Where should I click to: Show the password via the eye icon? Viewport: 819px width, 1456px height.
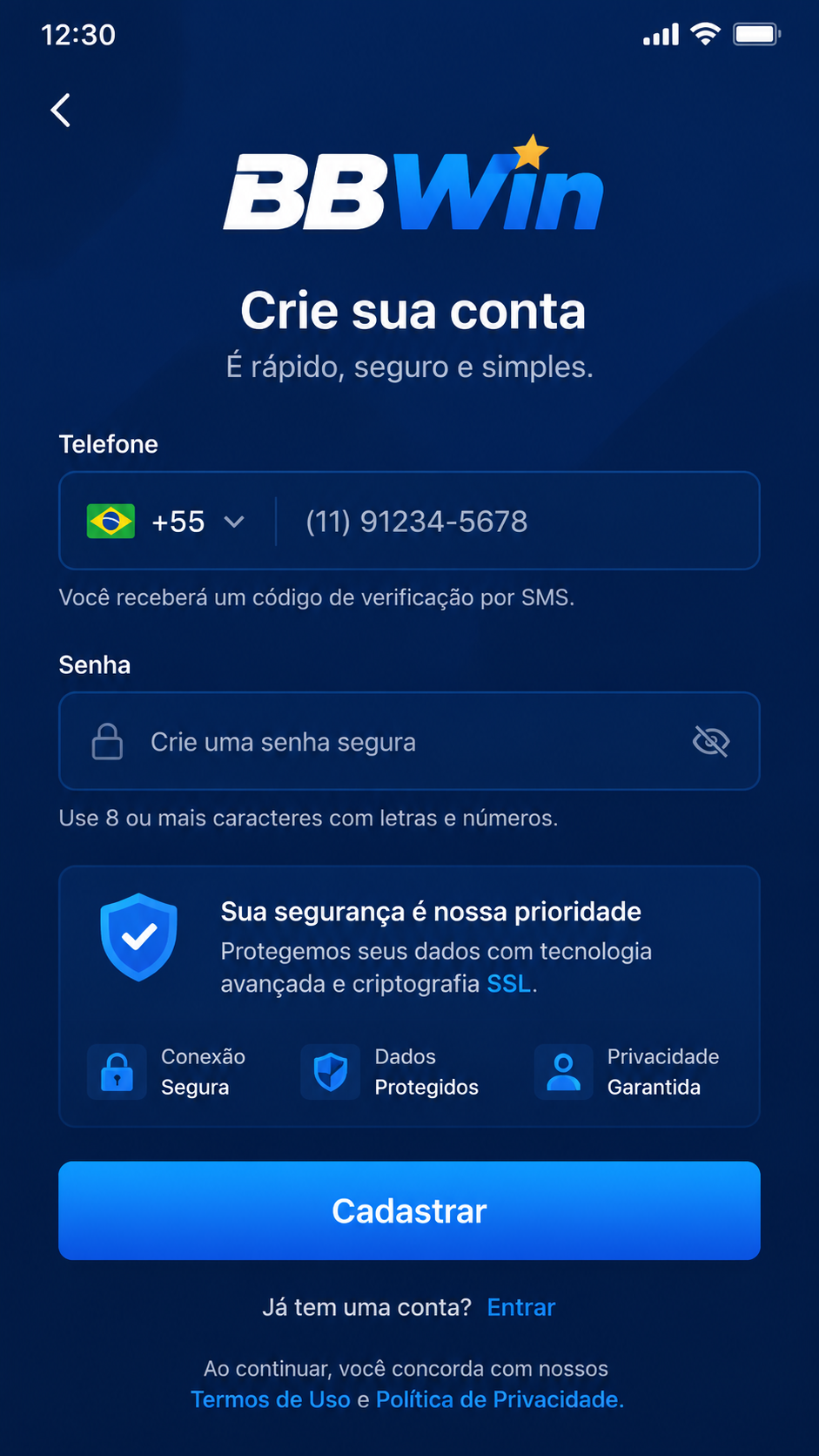click(x=710, y=741)
